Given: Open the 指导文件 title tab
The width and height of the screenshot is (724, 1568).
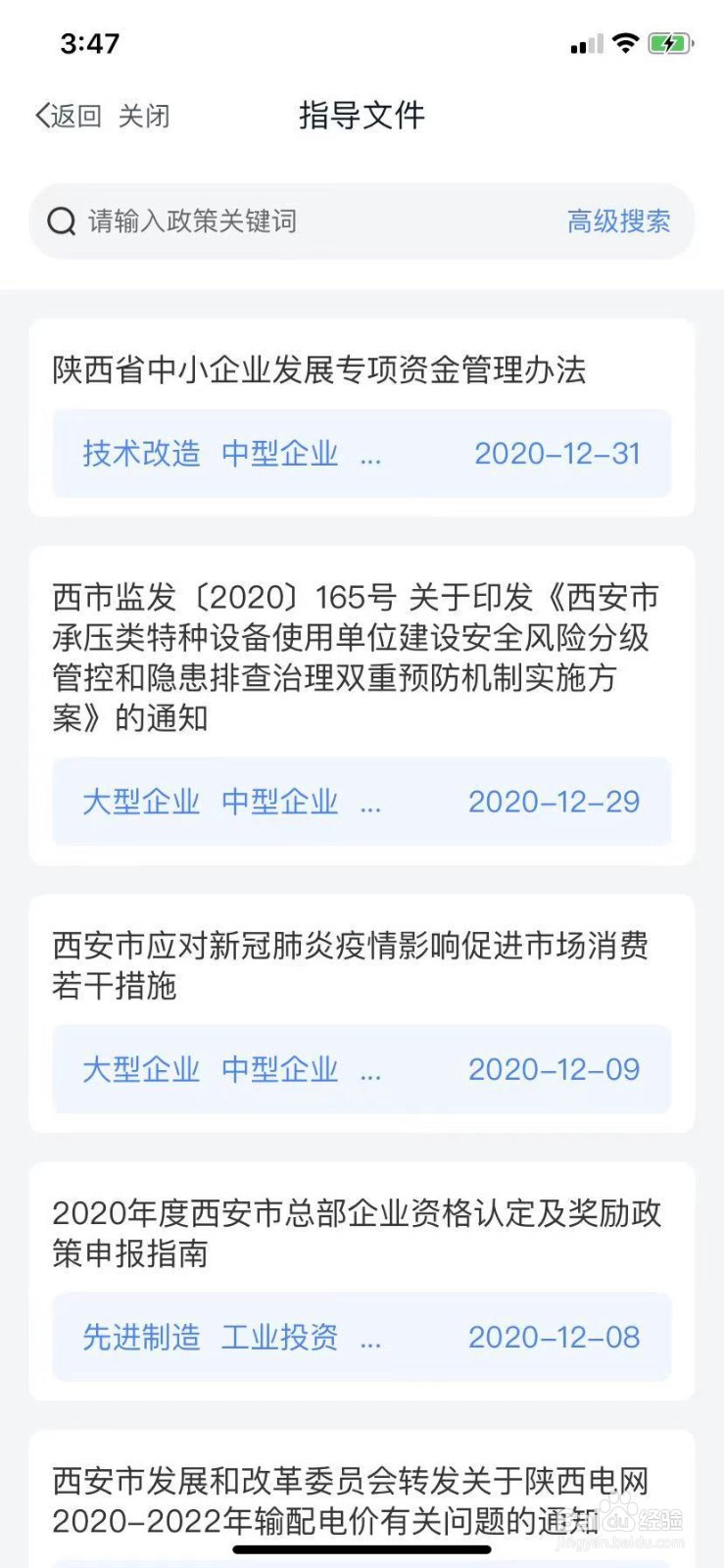Looking at the screenshot, I should click(362, 116).
